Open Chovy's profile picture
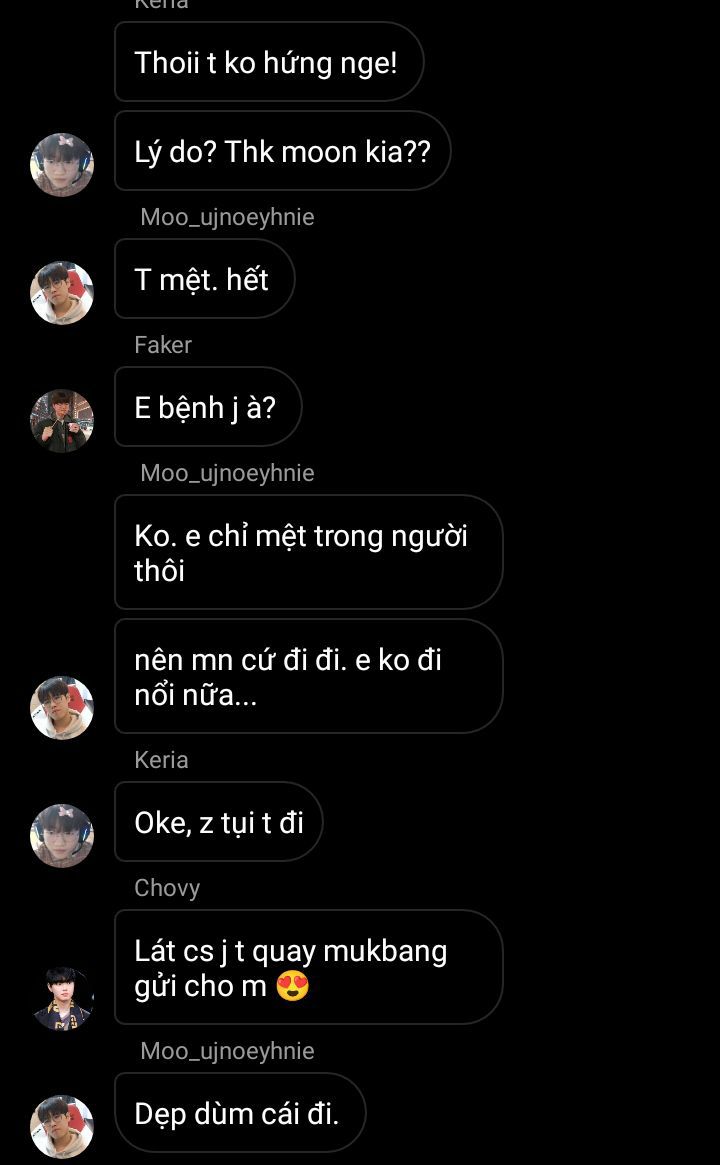This screenshot has height=1165, width=720. pyautogui.click(x=62, y=999)
